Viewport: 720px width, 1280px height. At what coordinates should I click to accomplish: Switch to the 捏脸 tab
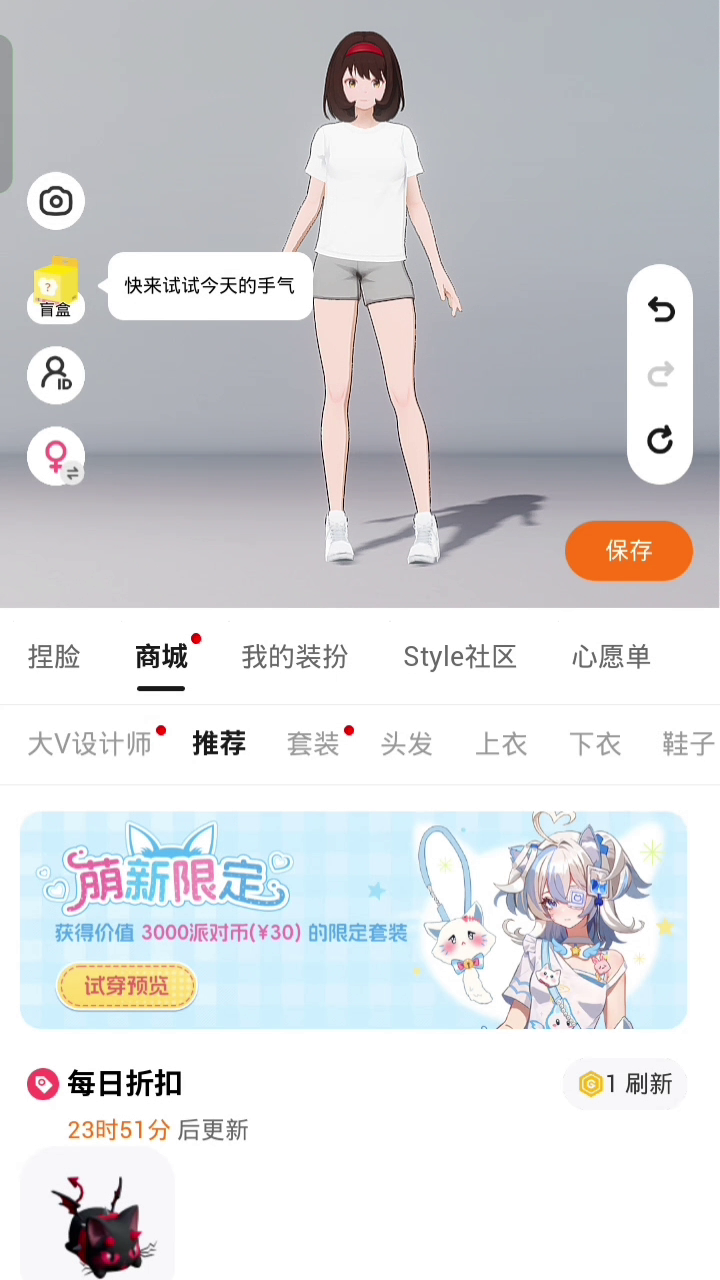[54, 657]
